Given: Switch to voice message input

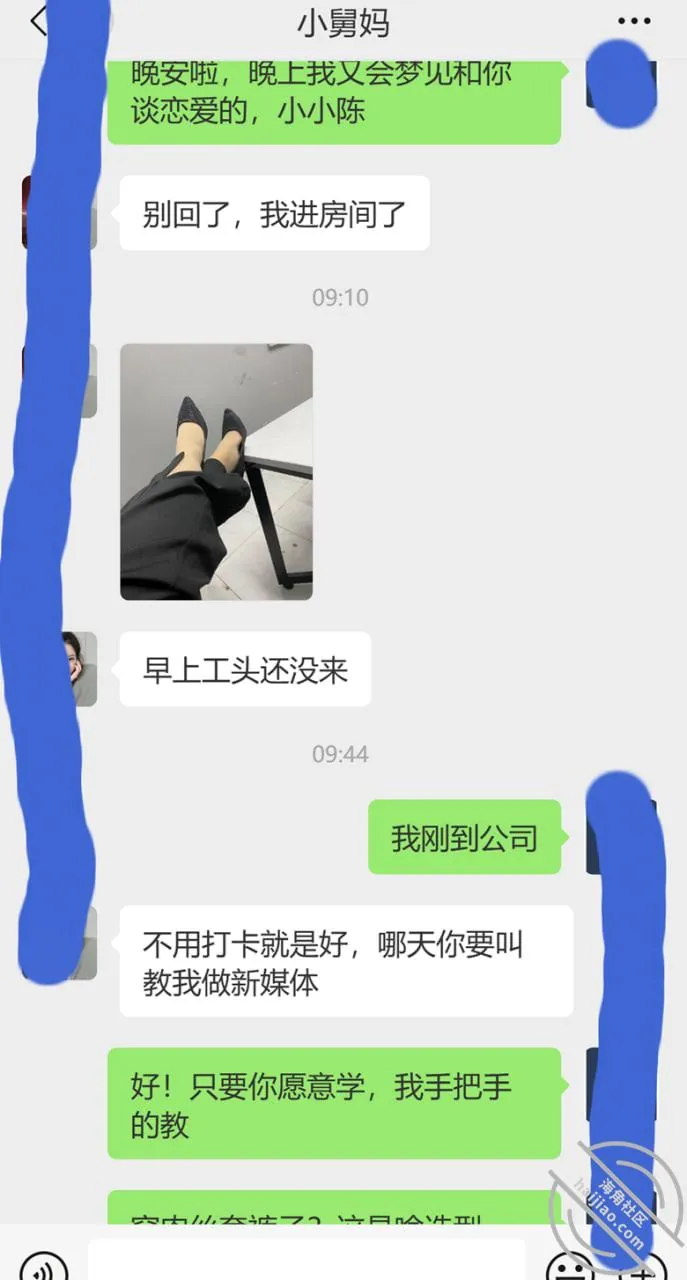Looking at the screenshot, I should [43, 1266].
